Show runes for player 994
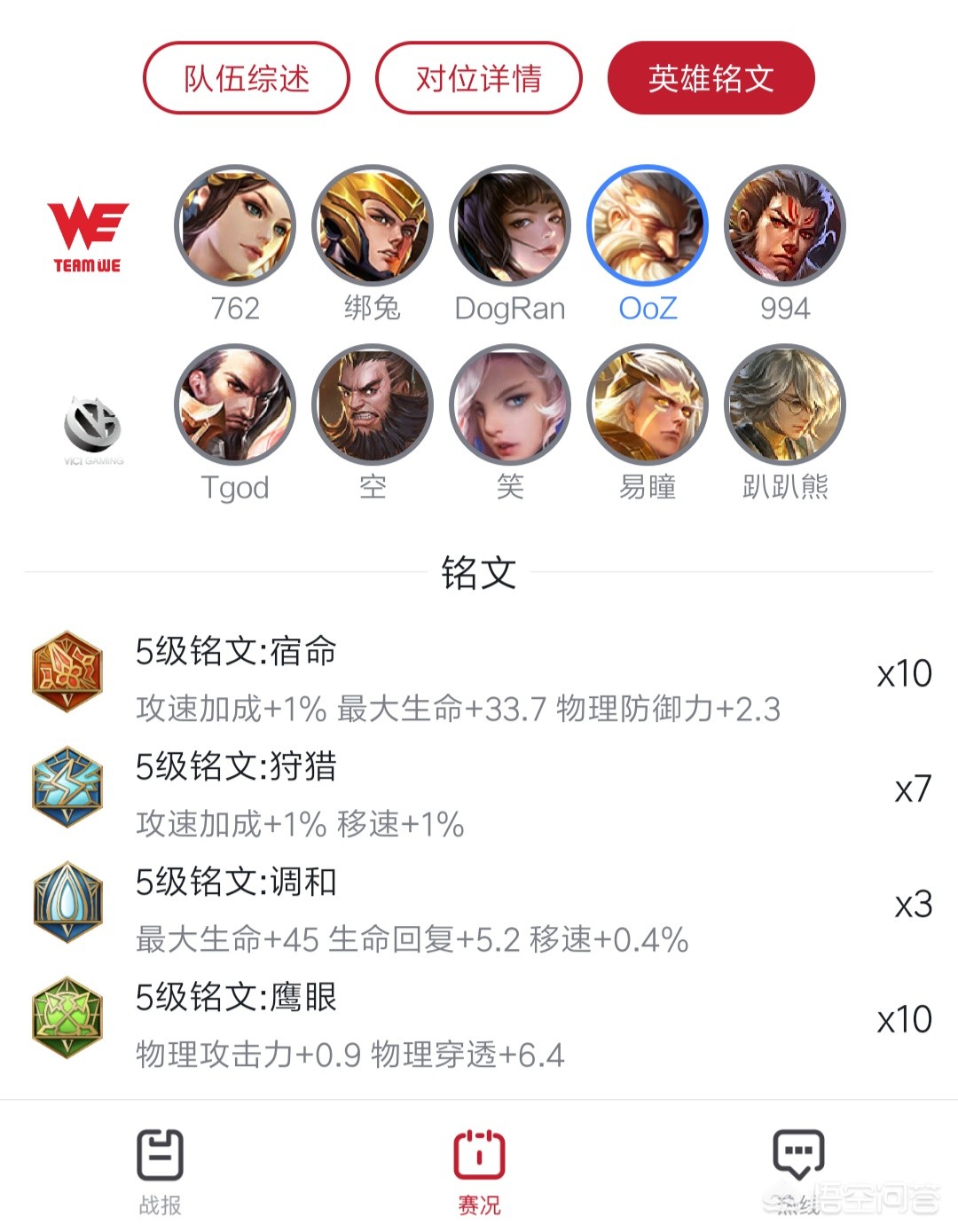 click(x=785, y=225)
